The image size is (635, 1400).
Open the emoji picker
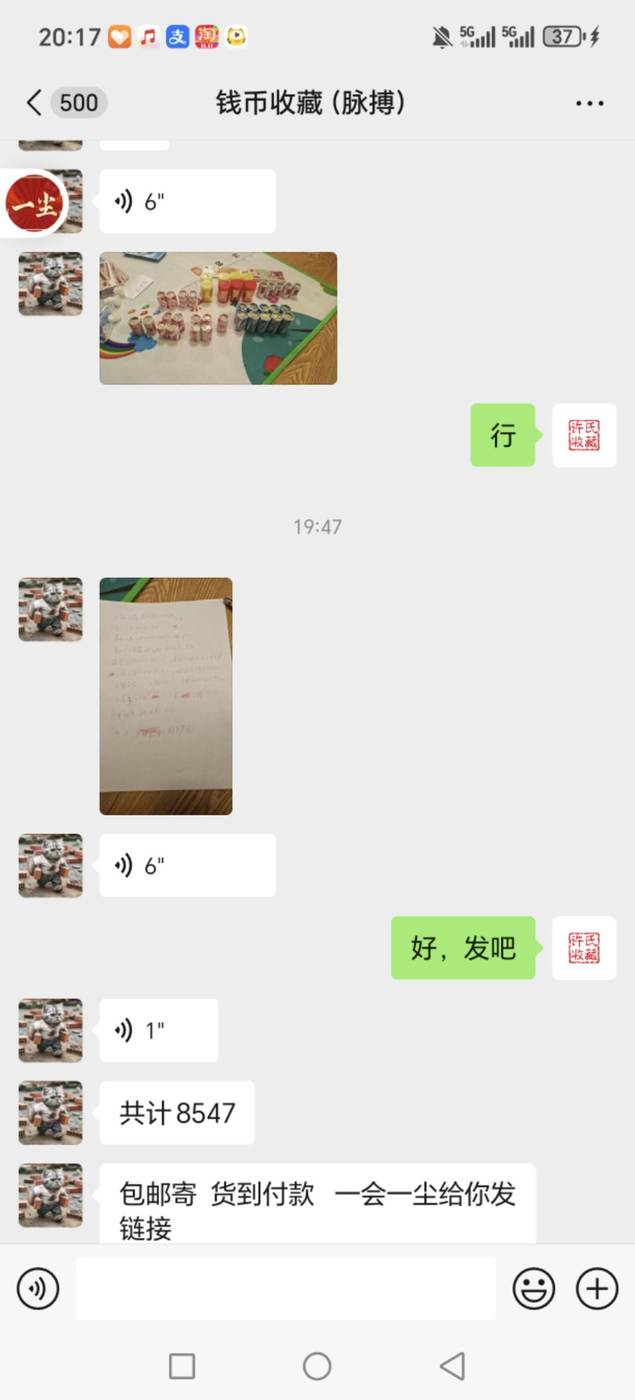534,1289
